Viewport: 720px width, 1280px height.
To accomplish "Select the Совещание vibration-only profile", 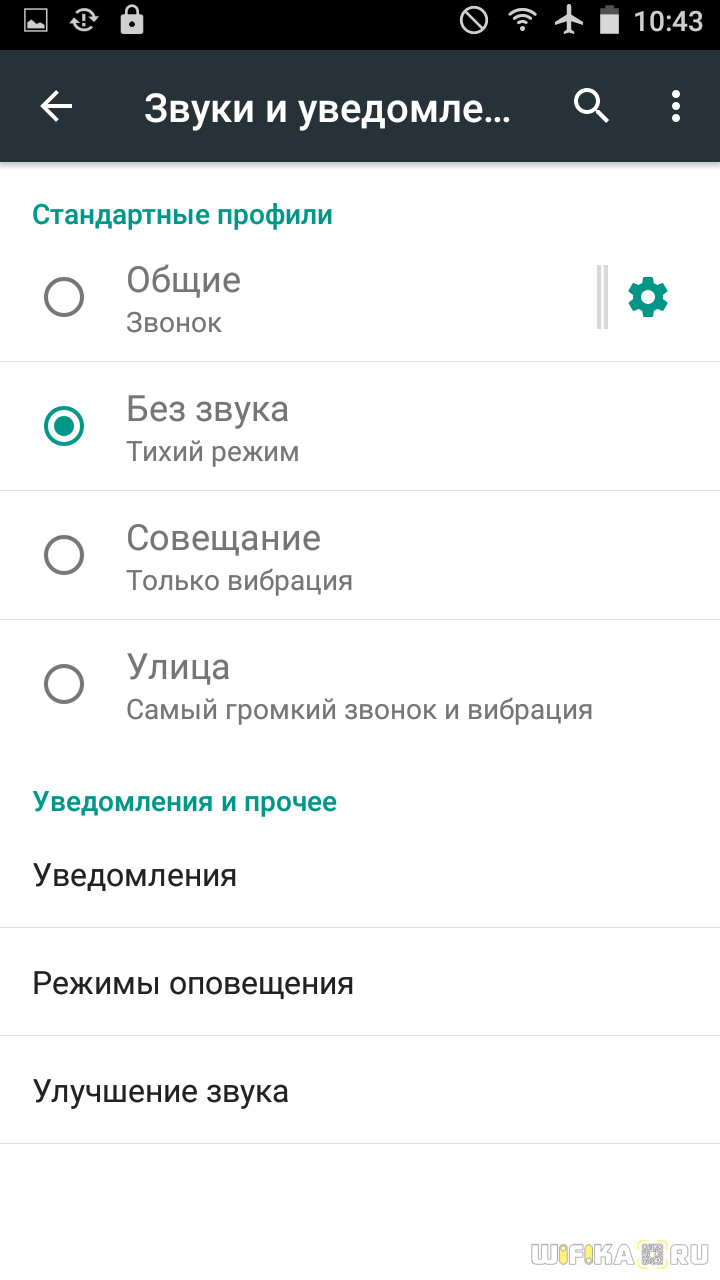I will click(x=360, y=556).
